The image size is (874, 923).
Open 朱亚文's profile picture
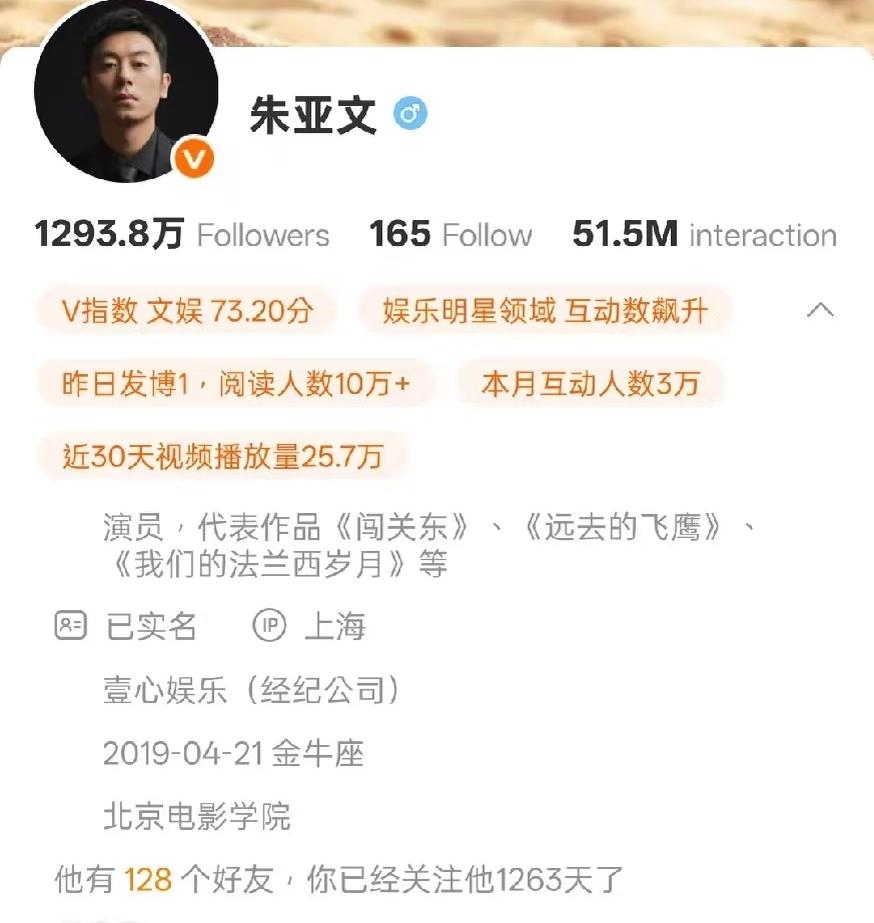[125, 90]
